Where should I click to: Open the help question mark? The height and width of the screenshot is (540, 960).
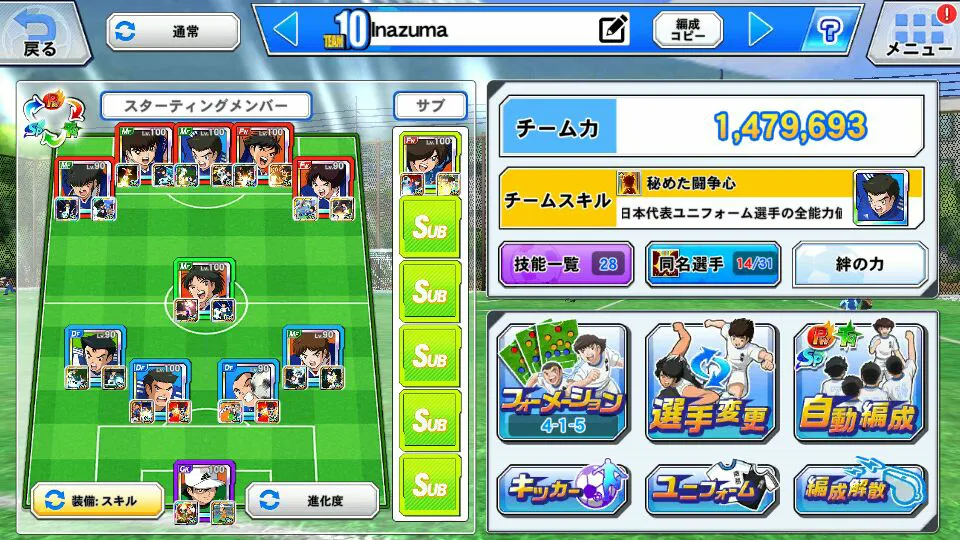(829, 31)
